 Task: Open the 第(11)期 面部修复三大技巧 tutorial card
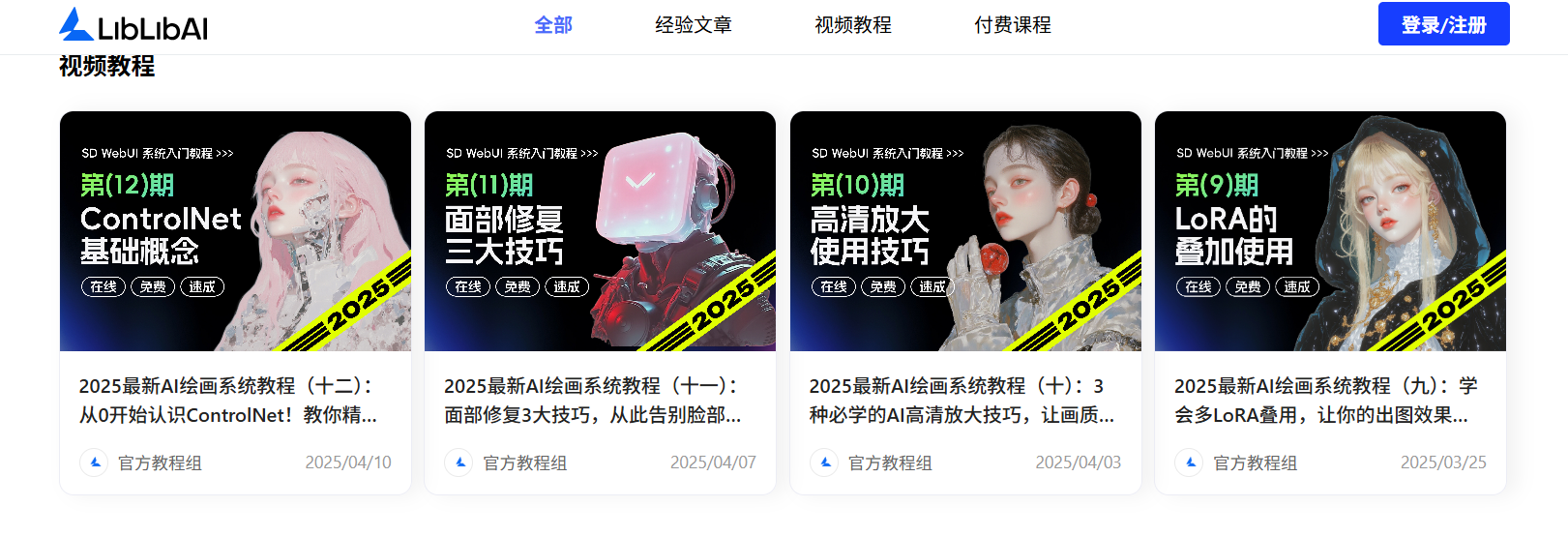pos(600,232)
